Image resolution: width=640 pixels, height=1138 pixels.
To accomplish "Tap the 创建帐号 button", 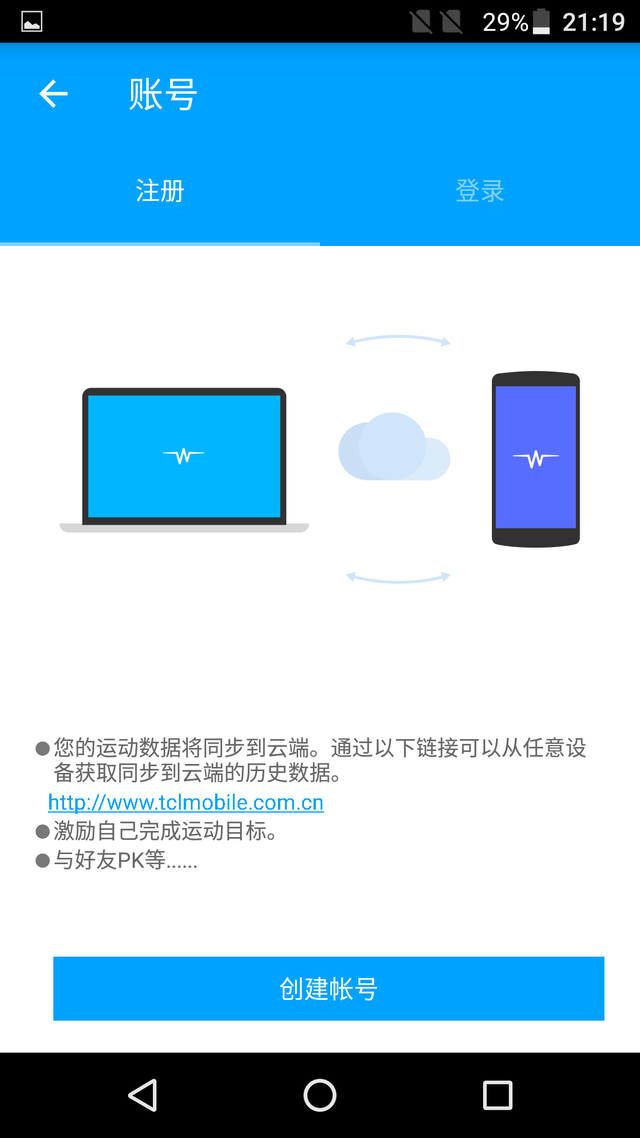I will (x=328, y=989).
